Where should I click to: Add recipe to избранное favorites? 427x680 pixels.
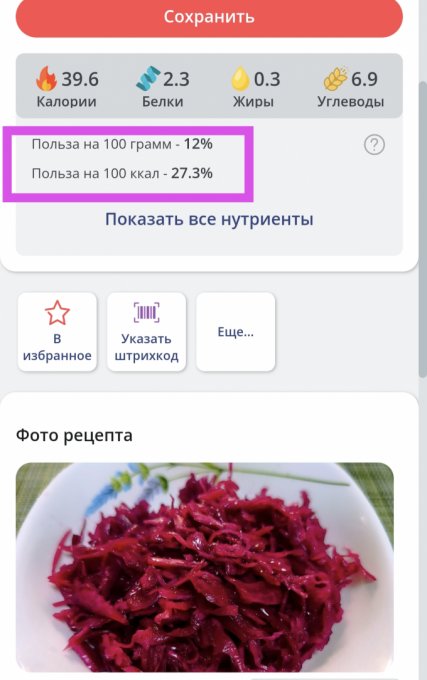pyautogui.click(x=57, y=332)
